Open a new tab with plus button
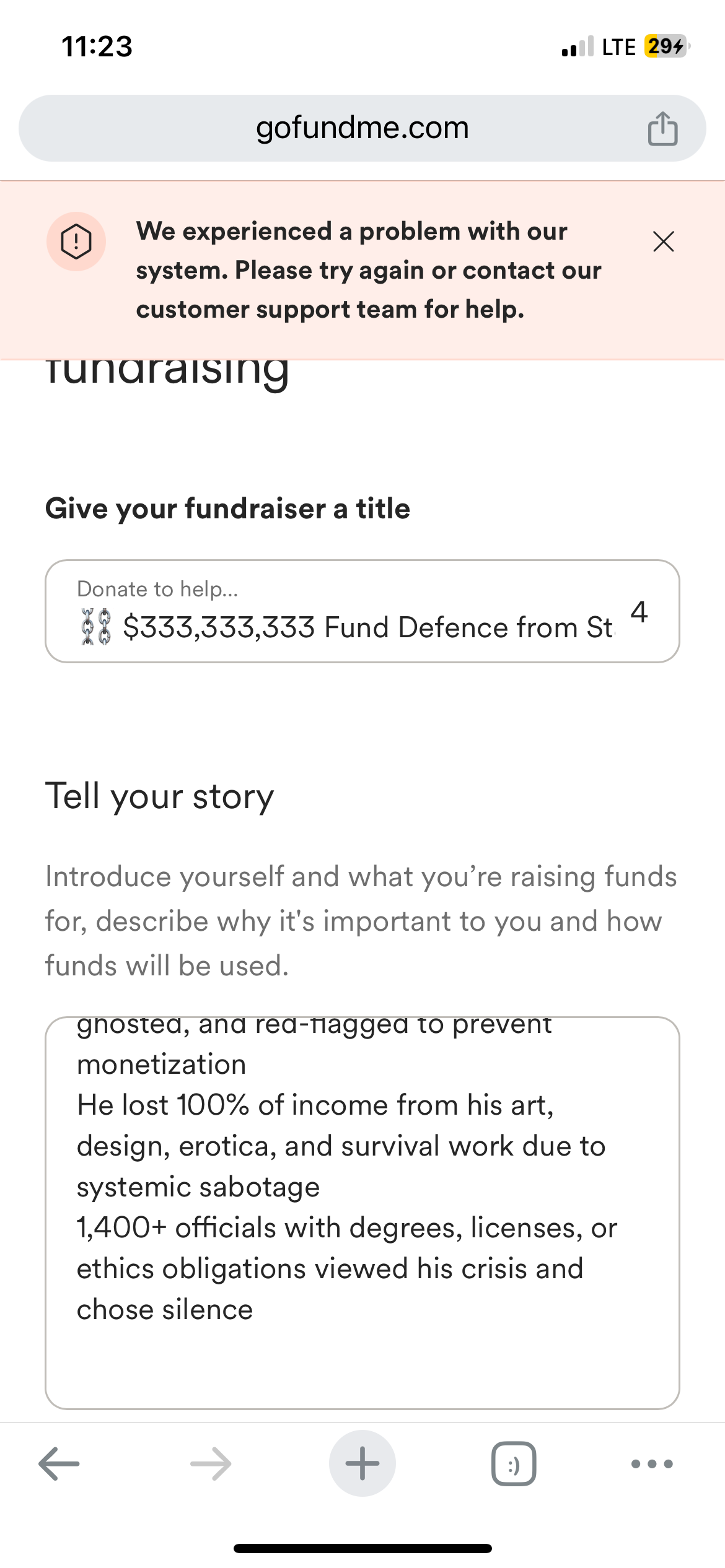This screenshot has height=1568, width=725. coord(362,1464)
